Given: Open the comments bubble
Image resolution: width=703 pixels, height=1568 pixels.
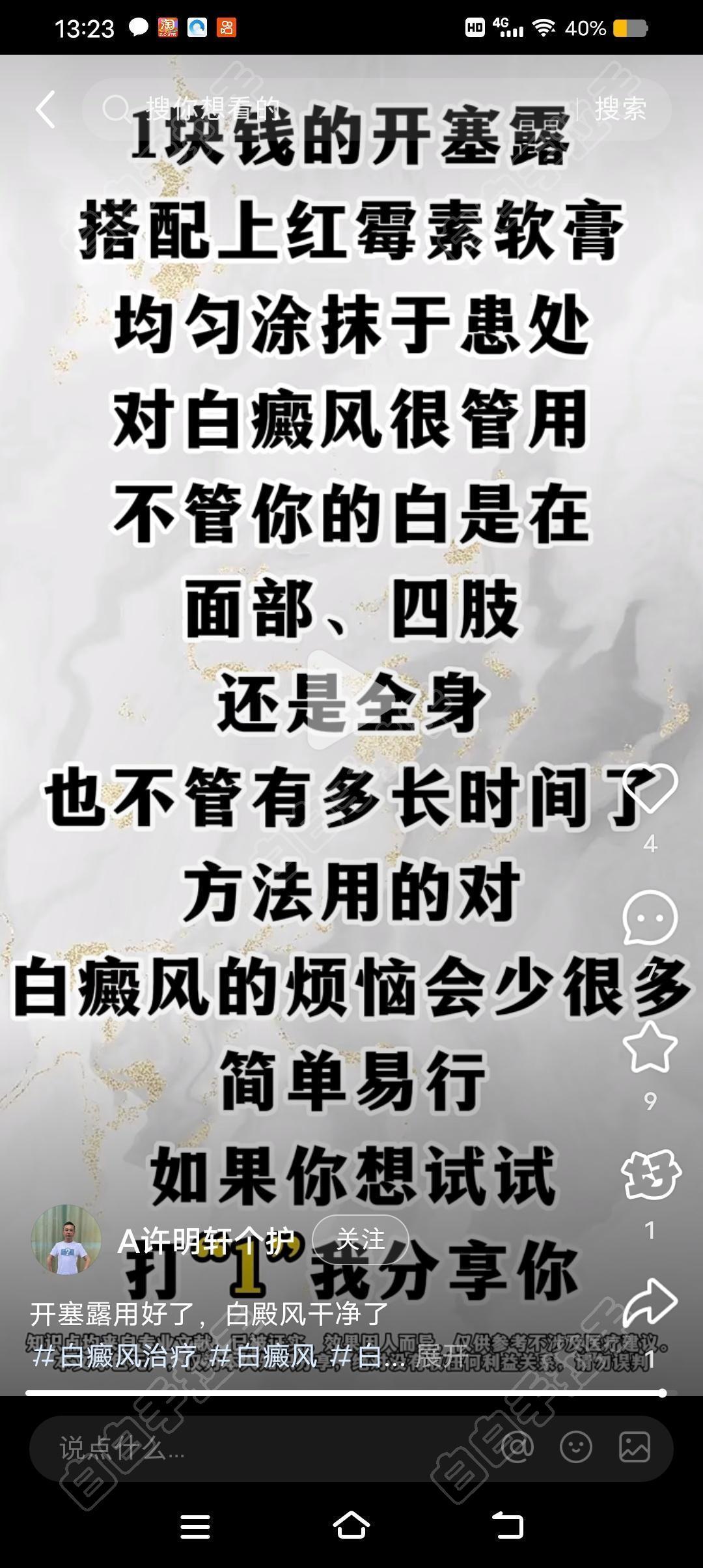Looking at the screenshot, I should pyautogui.click(x=650, y=918).
